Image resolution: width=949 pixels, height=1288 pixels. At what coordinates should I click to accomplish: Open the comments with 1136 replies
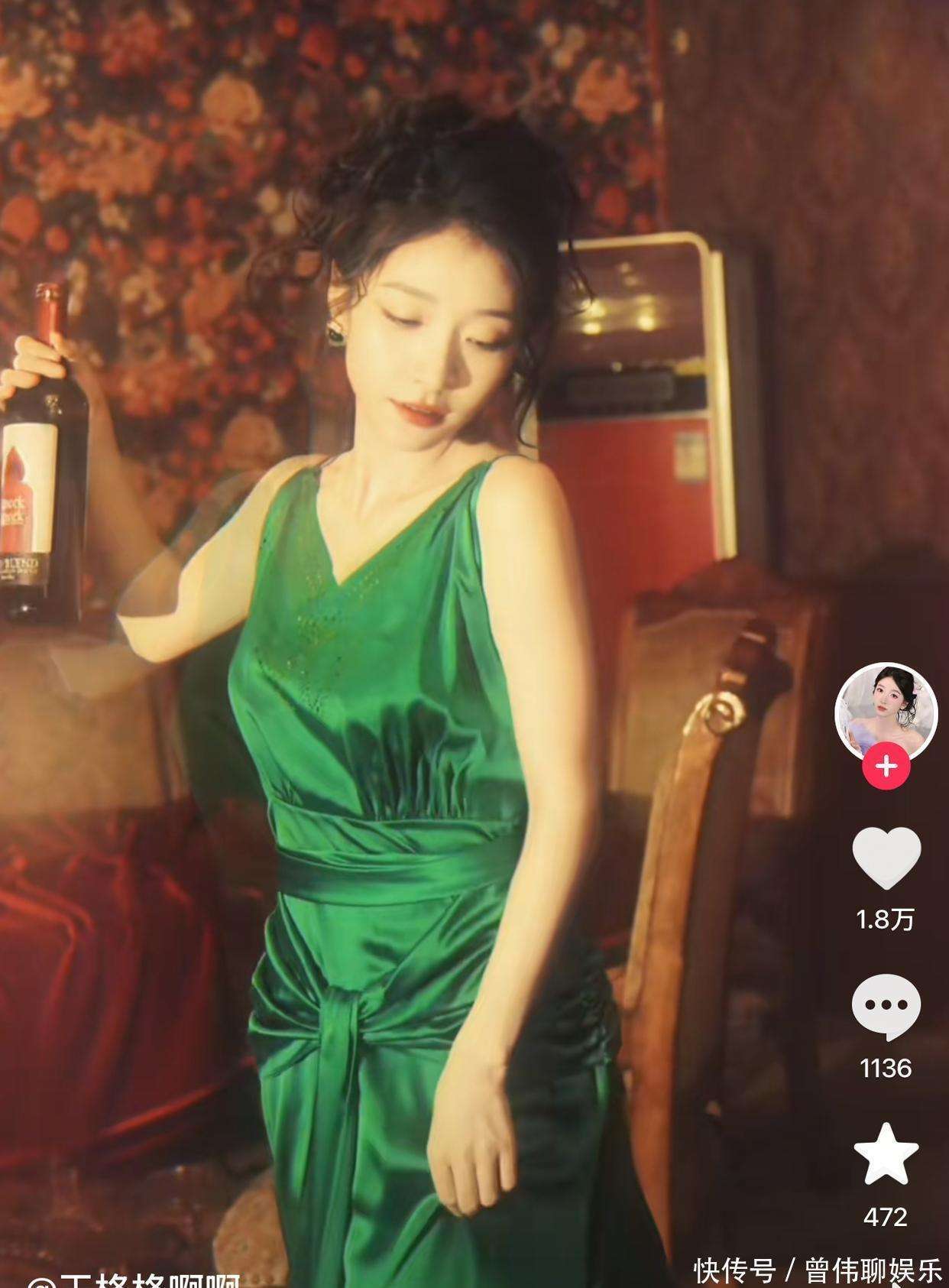click(x=886, y=1008)
